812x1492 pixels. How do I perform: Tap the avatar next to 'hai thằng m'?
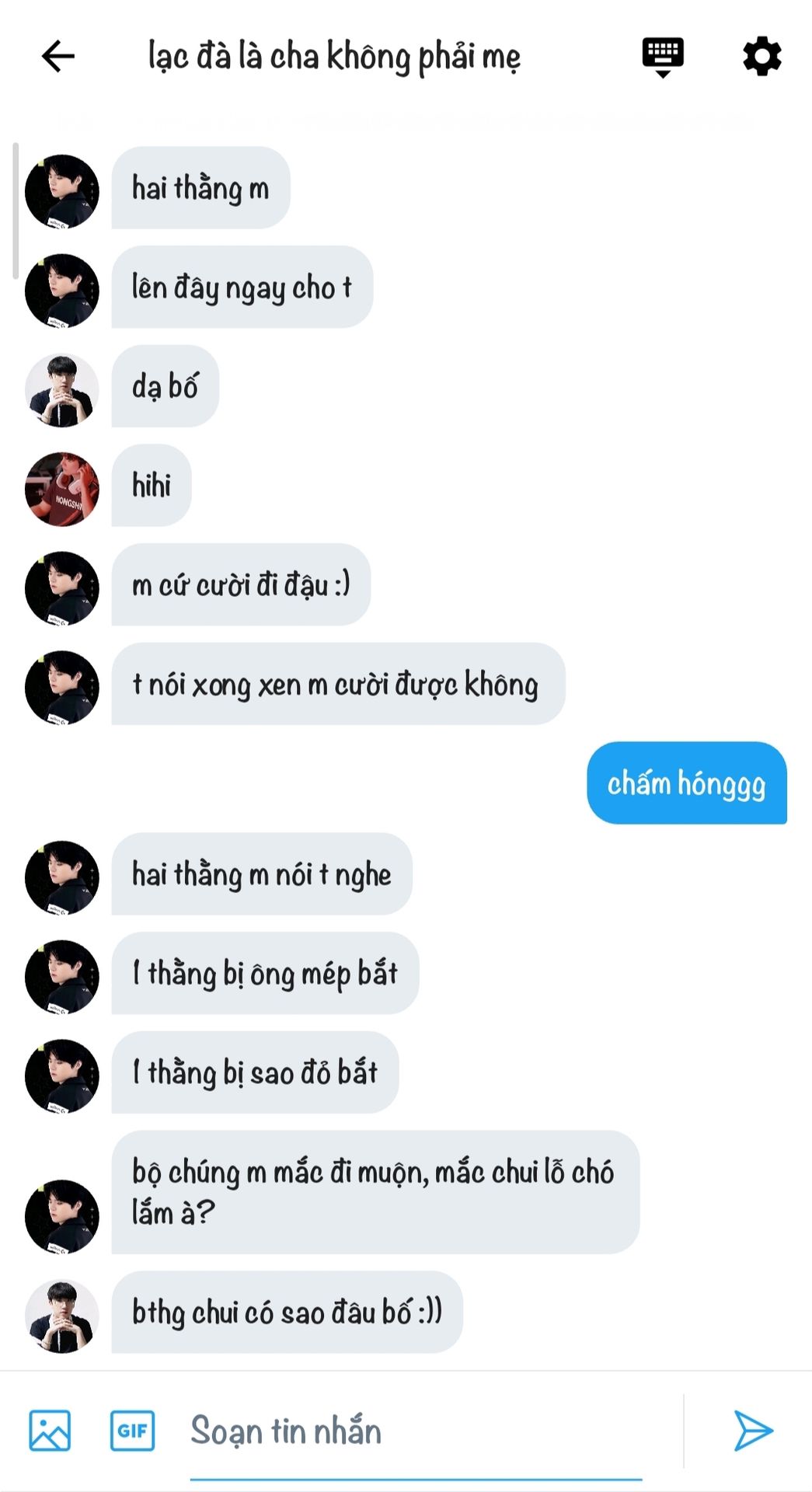(x=62, y=191)
